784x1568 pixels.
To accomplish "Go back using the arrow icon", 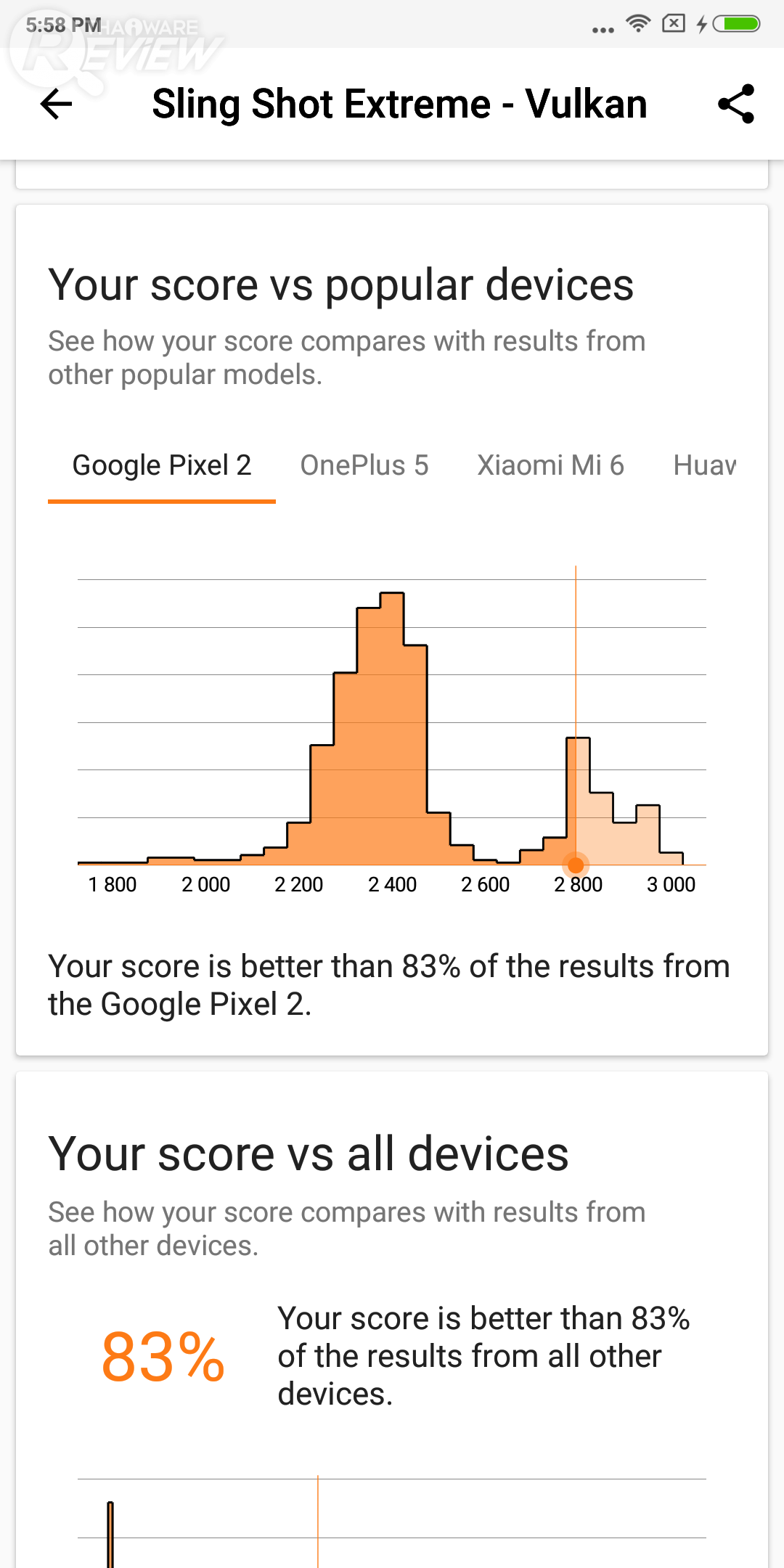I will pyautogui.click(x=57, y=104).
